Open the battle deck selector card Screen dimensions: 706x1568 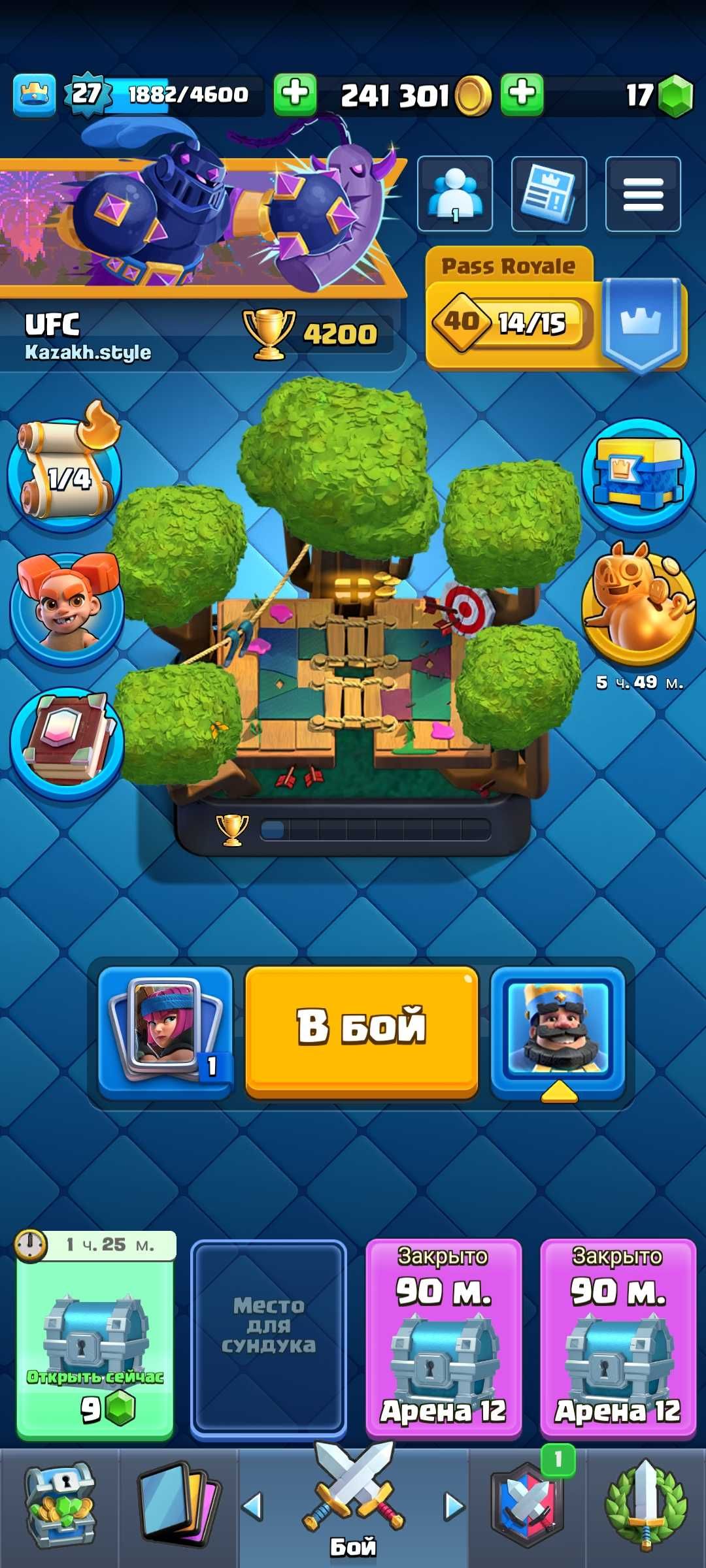165,1030
